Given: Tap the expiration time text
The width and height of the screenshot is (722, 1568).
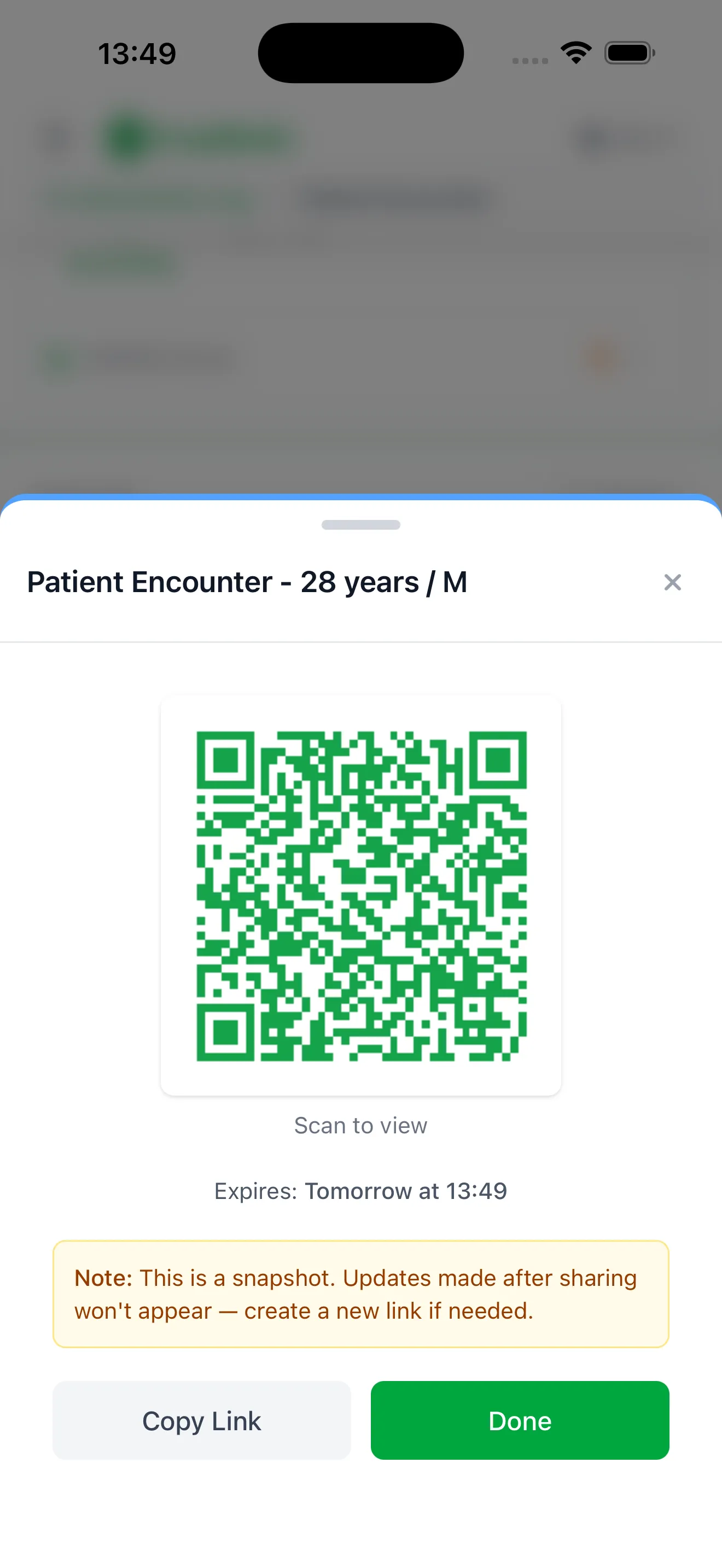Looking at the screenshot, I should (x=360, y=1191).
